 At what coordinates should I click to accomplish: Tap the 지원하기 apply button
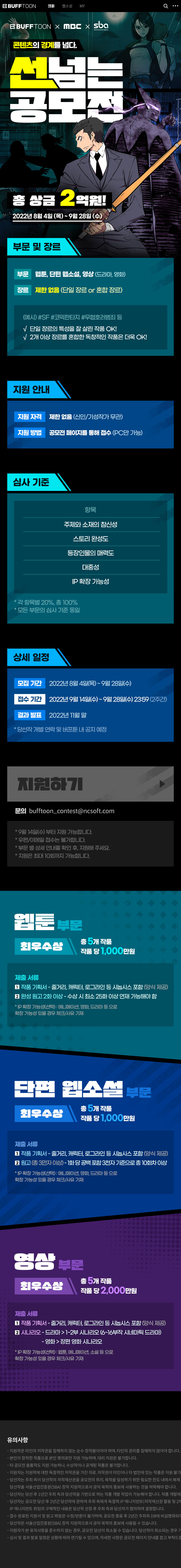point(90,784)
